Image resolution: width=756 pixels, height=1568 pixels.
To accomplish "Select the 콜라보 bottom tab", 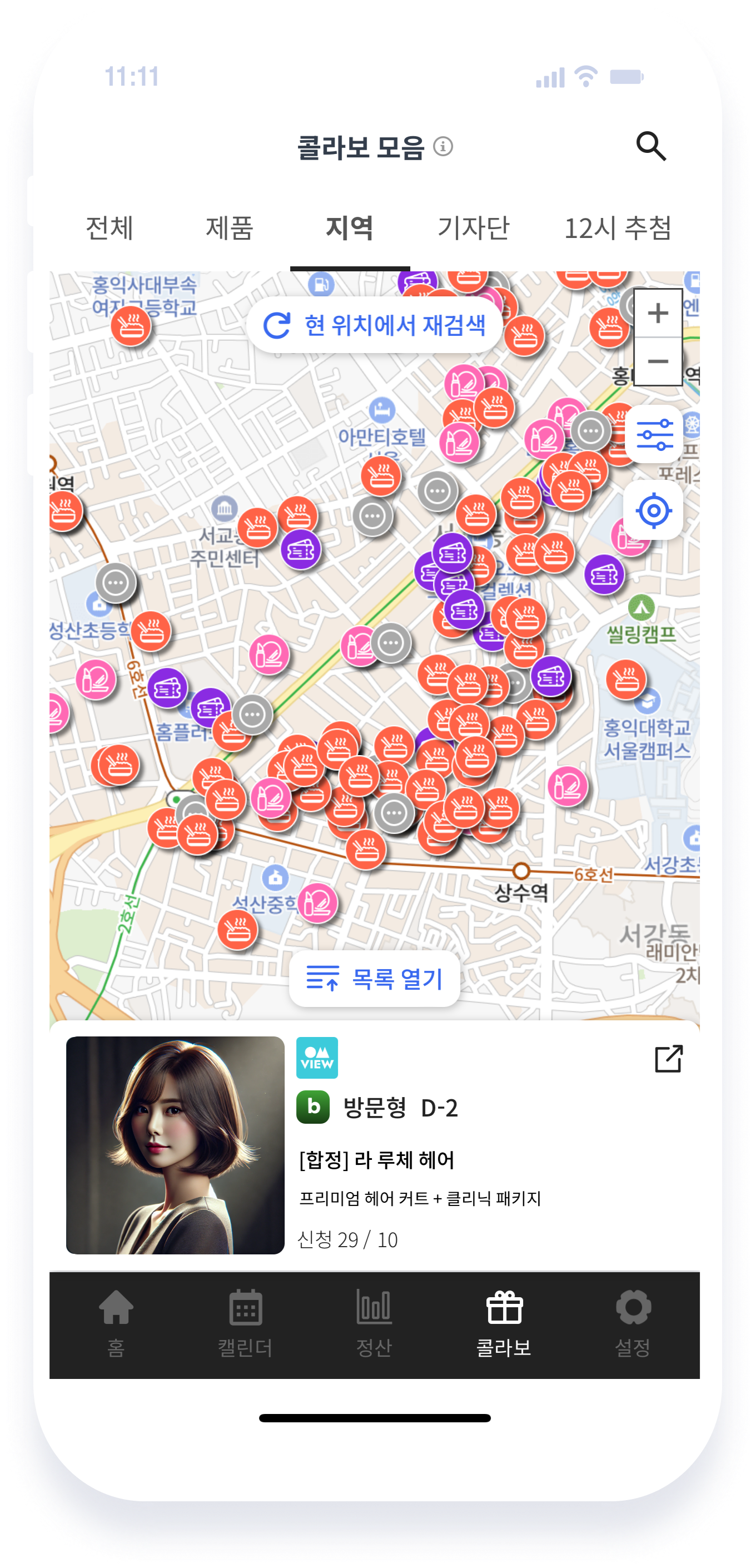I will (504, 1322).
